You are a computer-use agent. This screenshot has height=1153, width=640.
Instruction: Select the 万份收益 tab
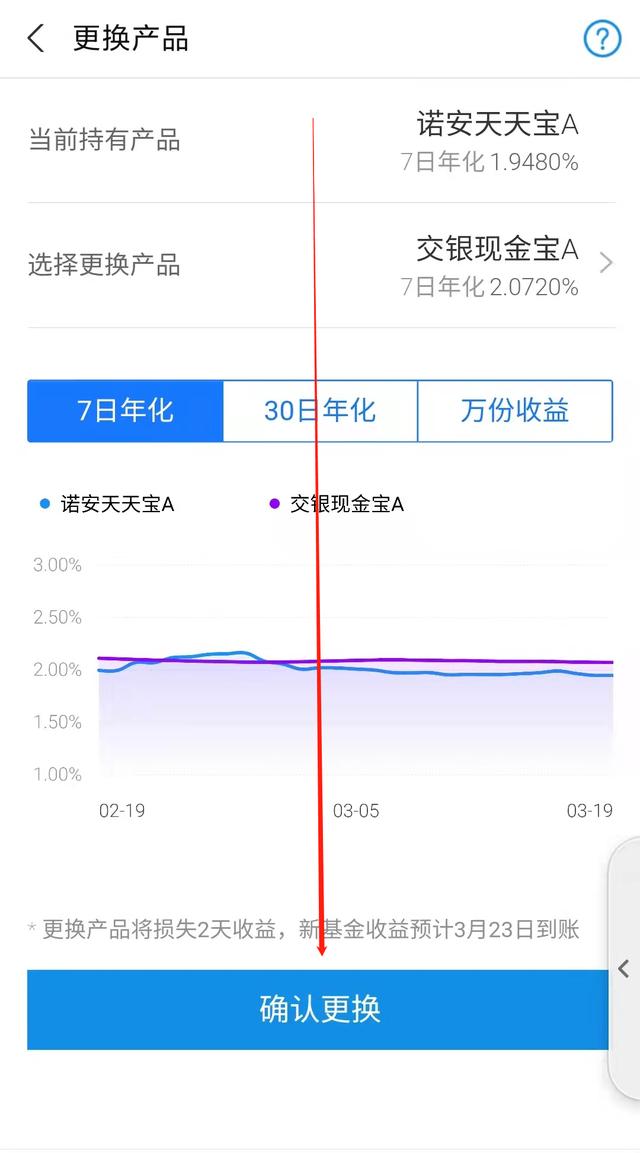(x=514, y=410)
